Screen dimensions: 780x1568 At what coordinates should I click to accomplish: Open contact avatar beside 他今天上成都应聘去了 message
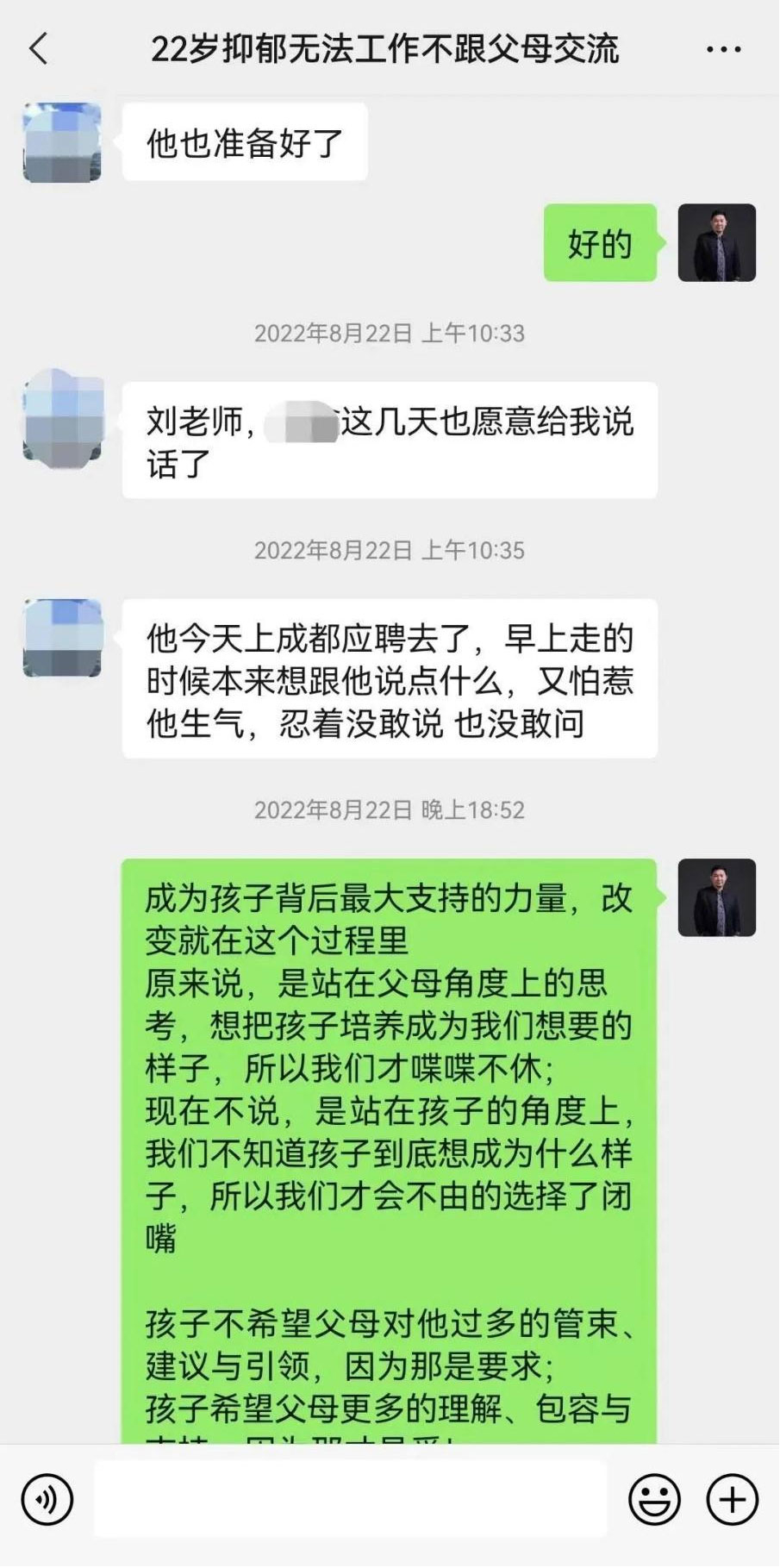62,638
